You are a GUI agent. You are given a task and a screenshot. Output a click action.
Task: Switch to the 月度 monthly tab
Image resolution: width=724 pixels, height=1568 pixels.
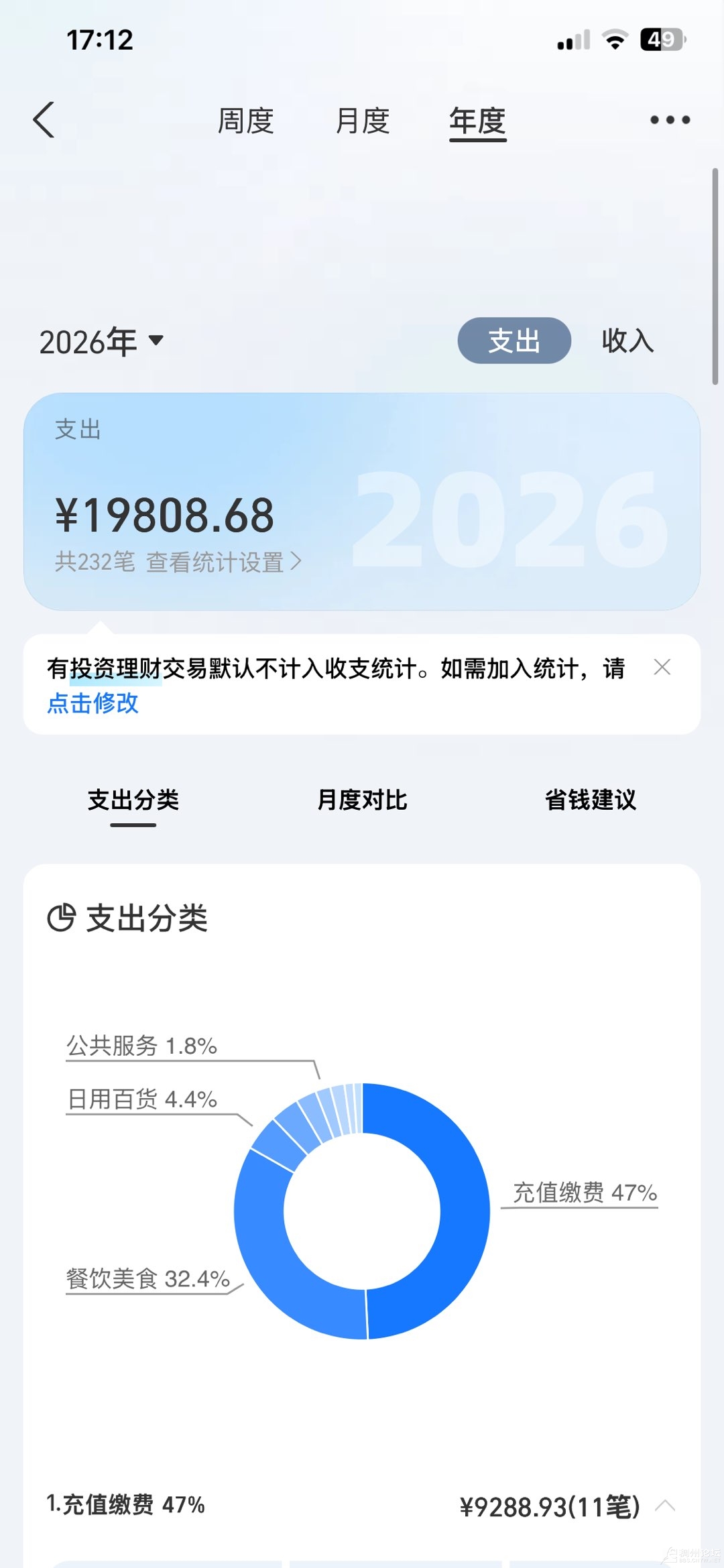[362, 121]
